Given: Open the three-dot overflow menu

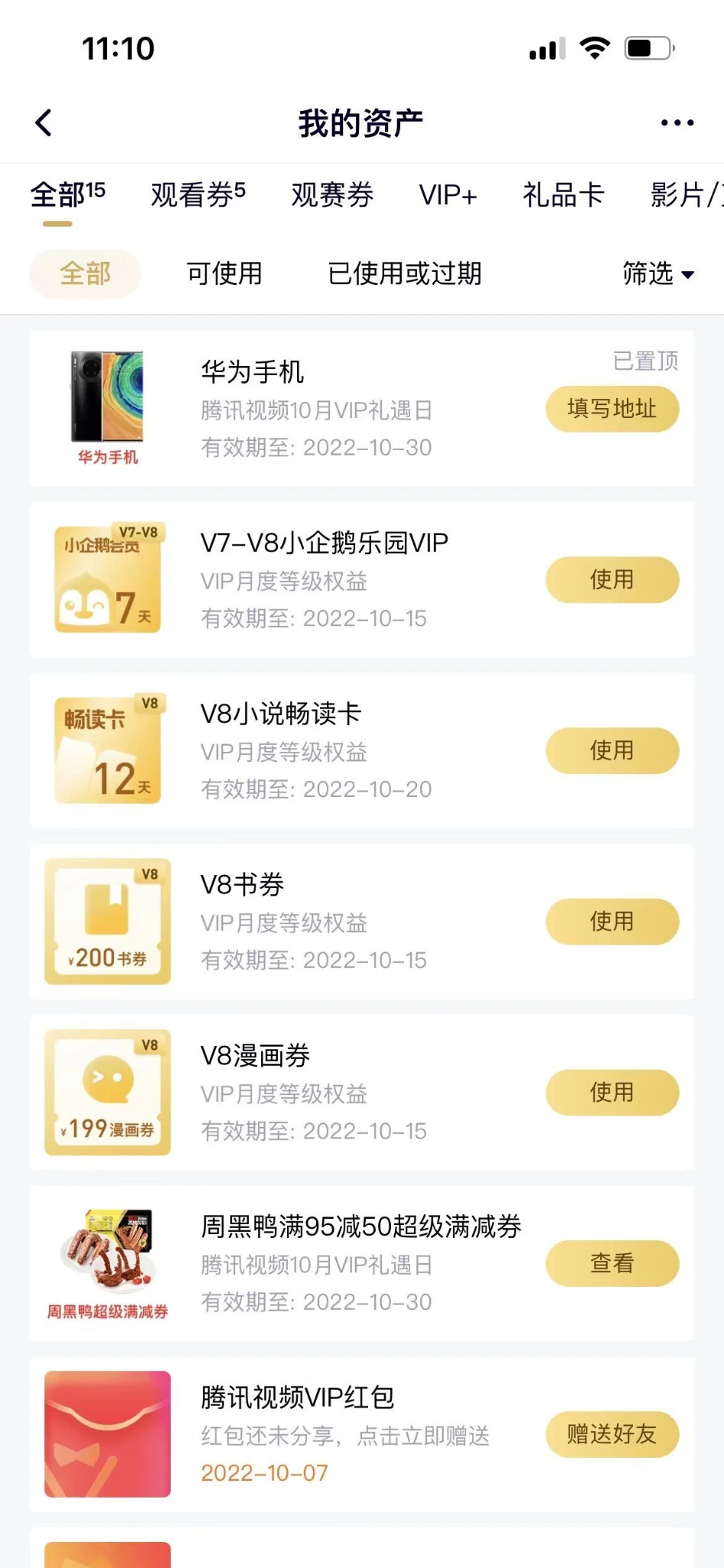Looking at the screenshot, I should coord(677,122).
